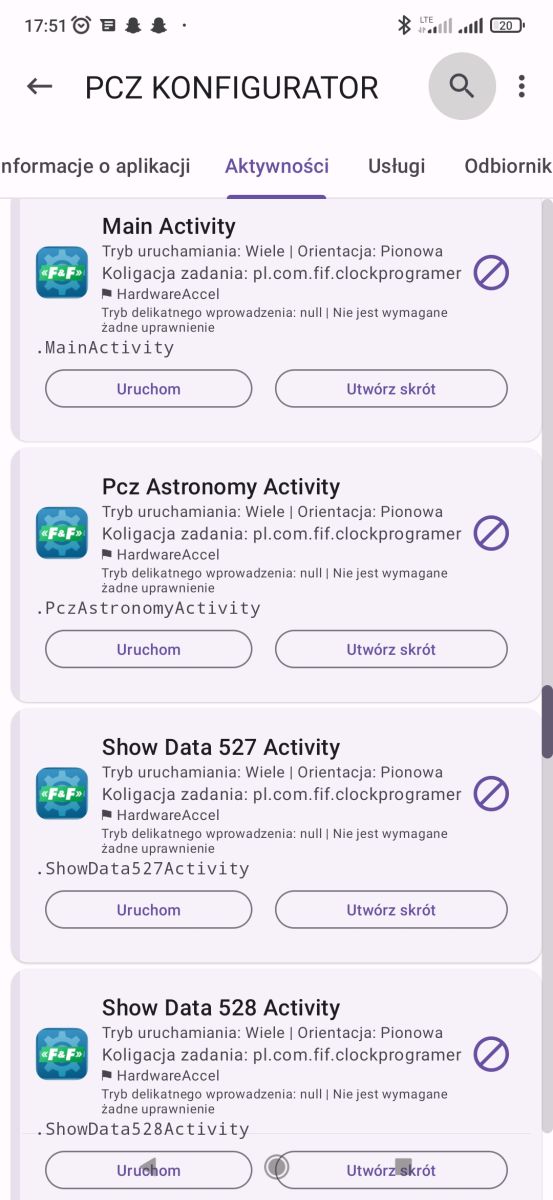Create shortcut for Main Activity
Screen dimensions: 553x1200
[391, 389]
